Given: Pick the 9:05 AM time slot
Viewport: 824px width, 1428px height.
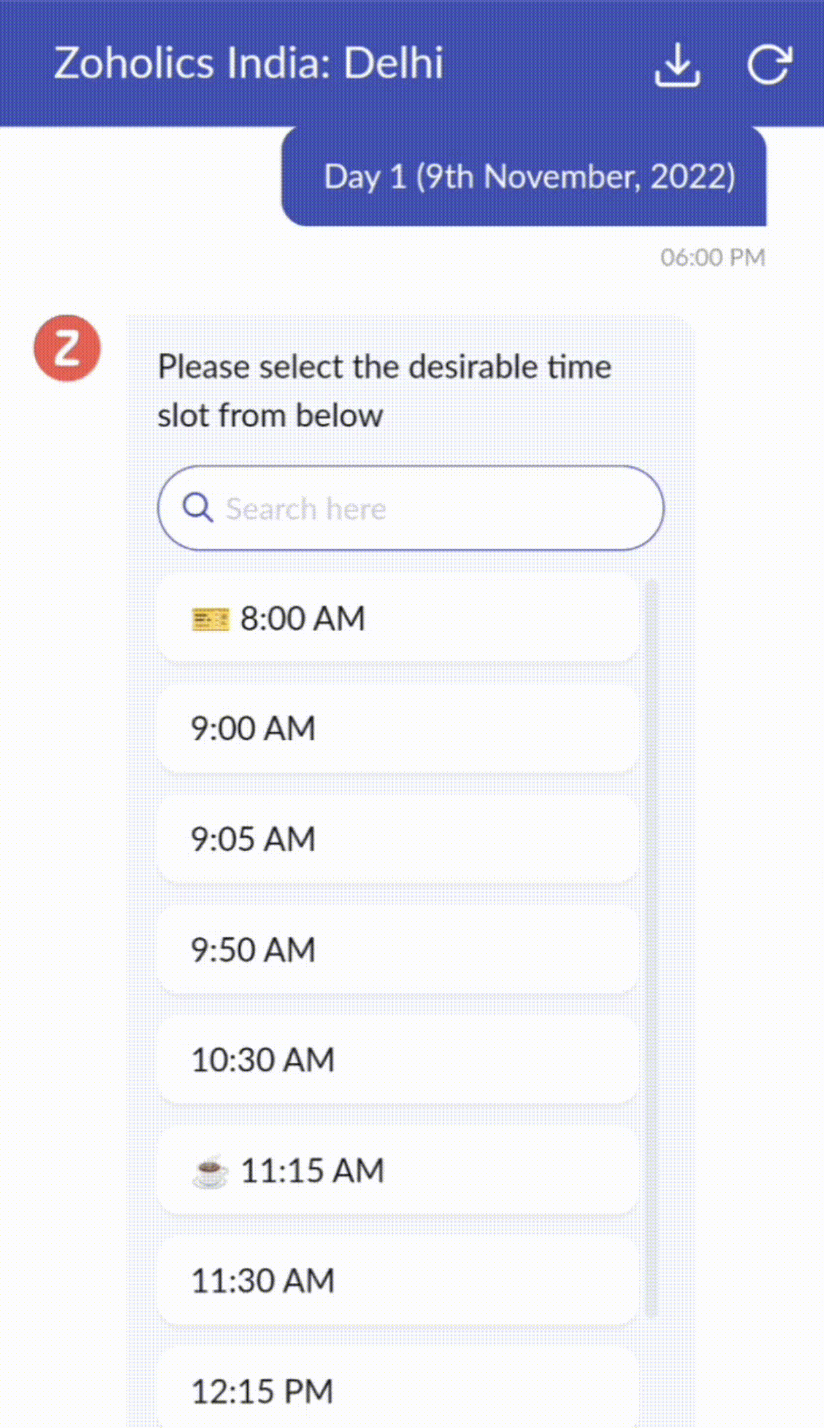Looking at the screenshot, I should [x=398, y=839].
